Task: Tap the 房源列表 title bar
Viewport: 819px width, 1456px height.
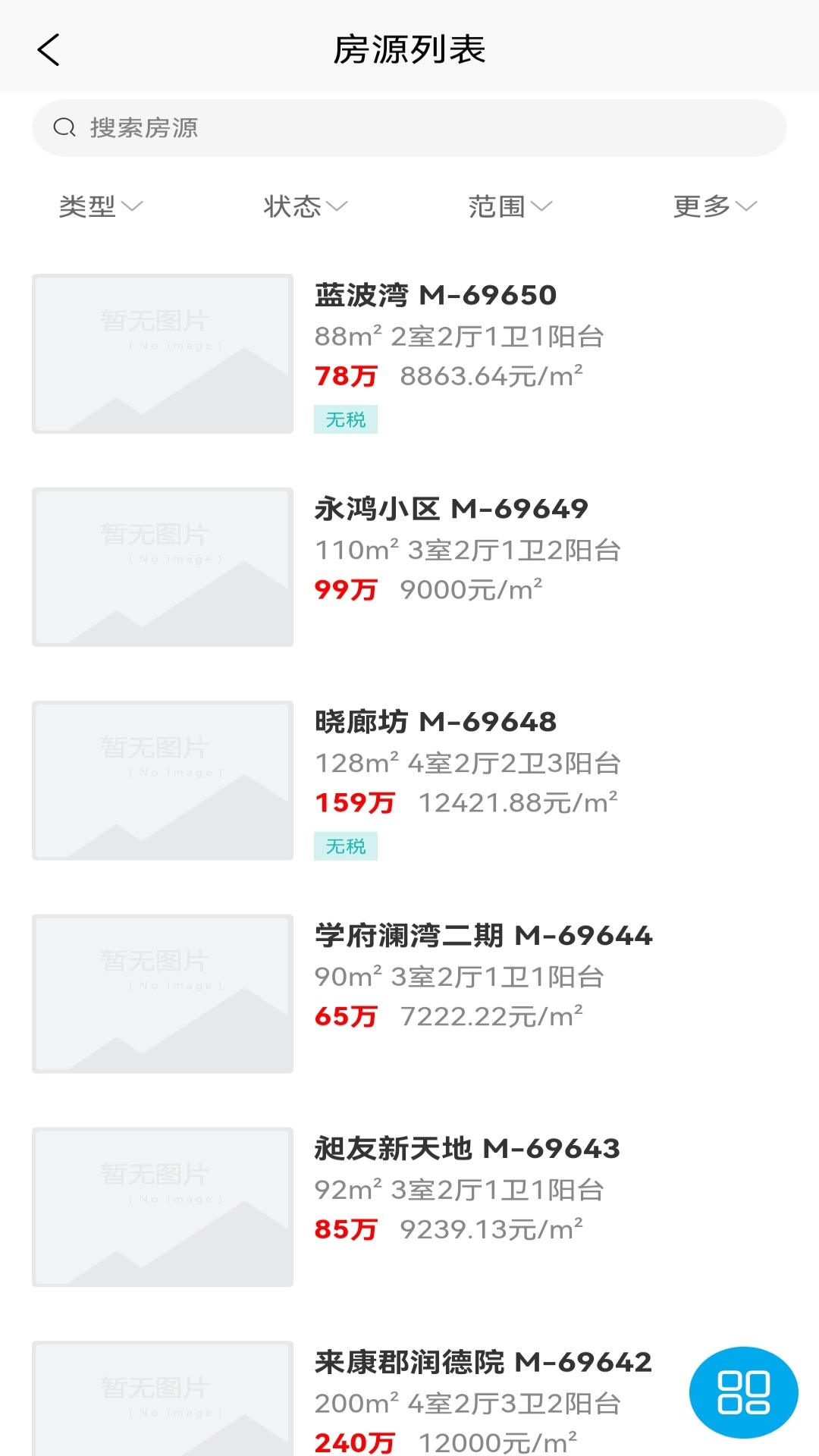Action: click(x=409, y=49)
